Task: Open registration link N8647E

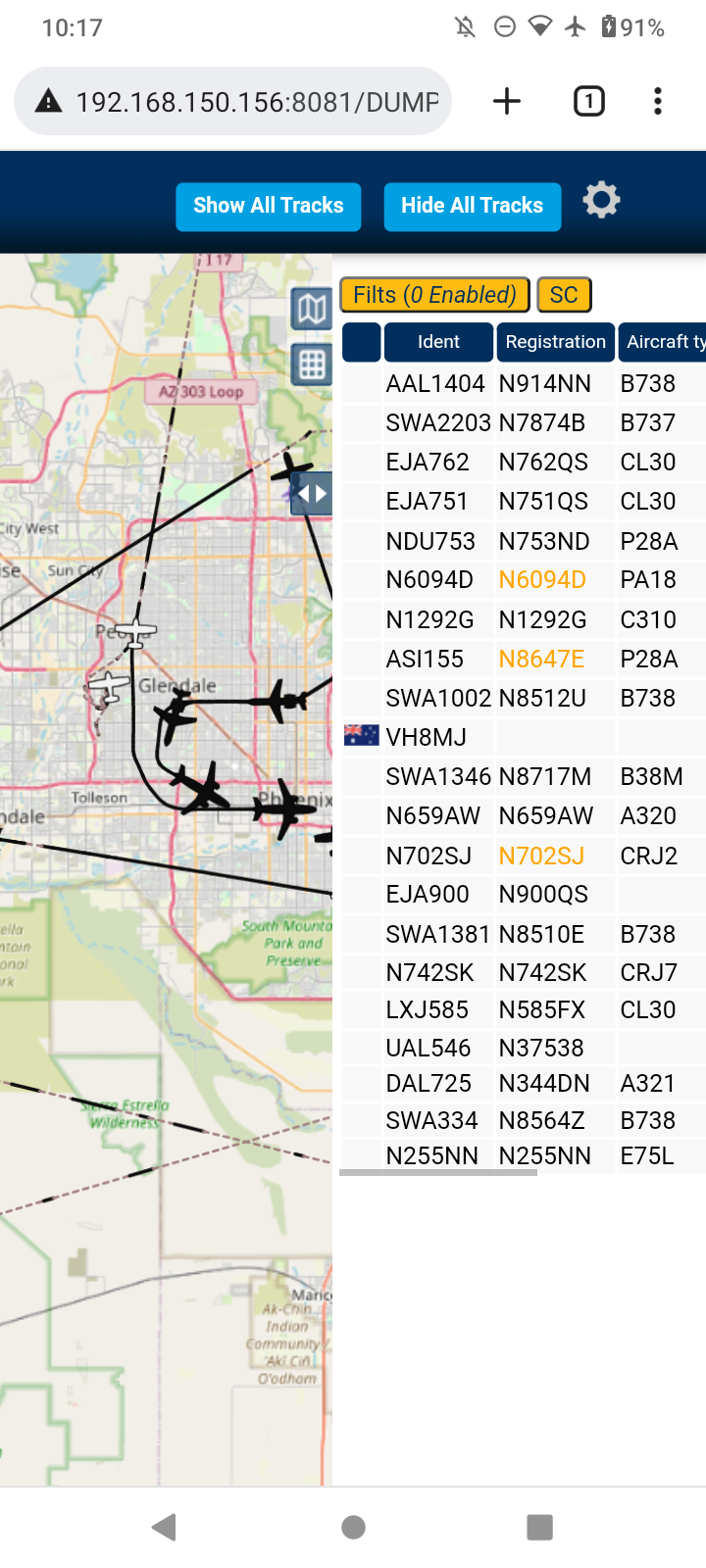Action: click(541, 660)
